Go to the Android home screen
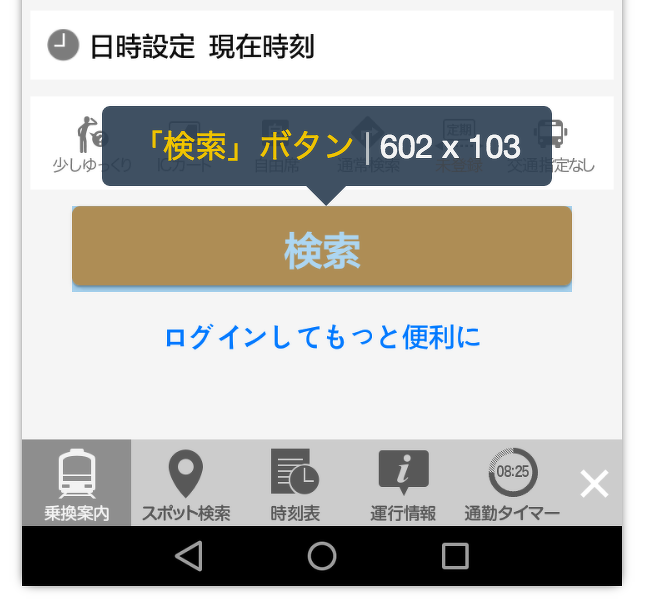This screenshot has height=604, width=650. point(321,556)
